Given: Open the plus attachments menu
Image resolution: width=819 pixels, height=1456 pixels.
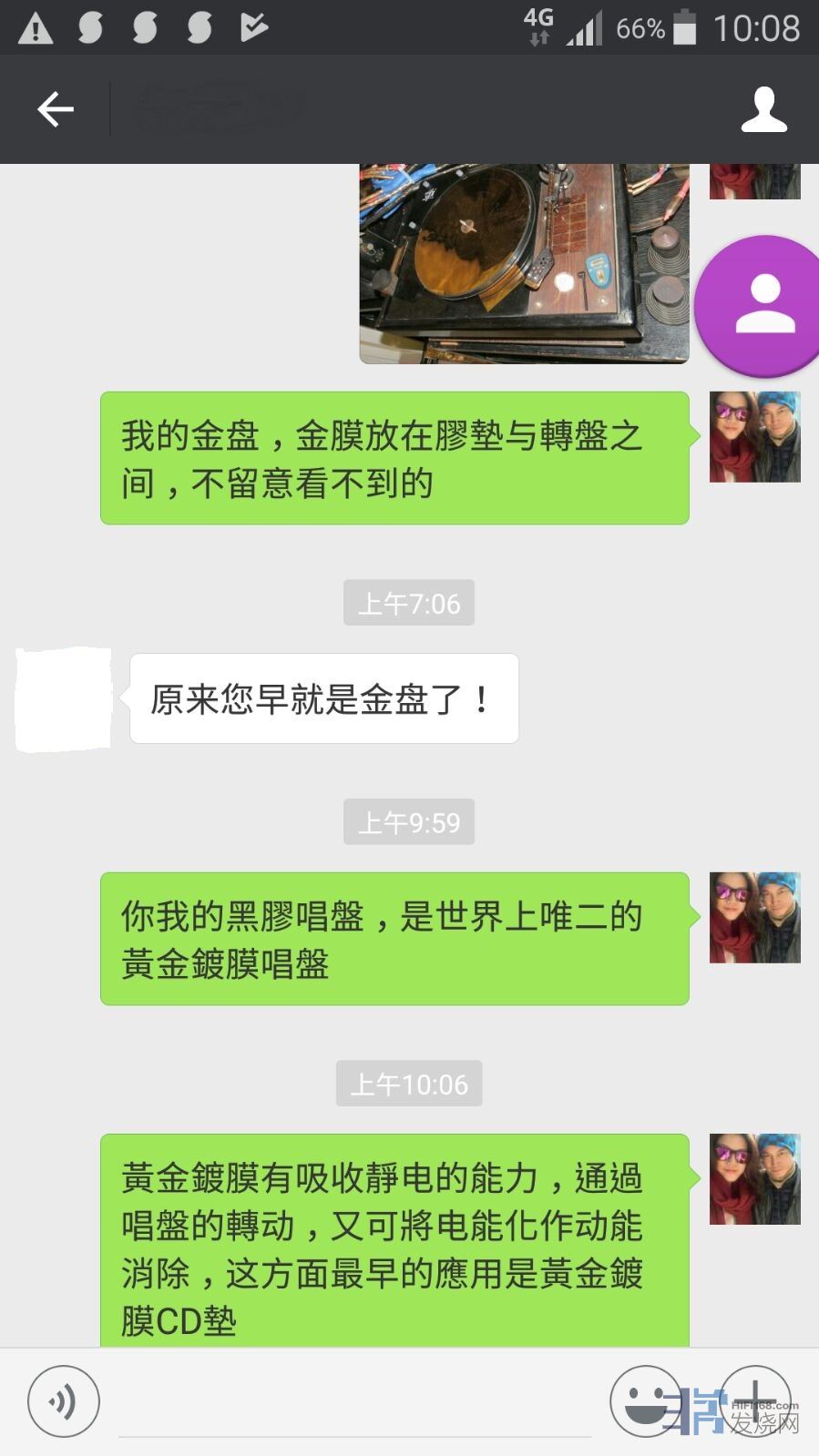Looking at the screenshot, I should 755,1401.
